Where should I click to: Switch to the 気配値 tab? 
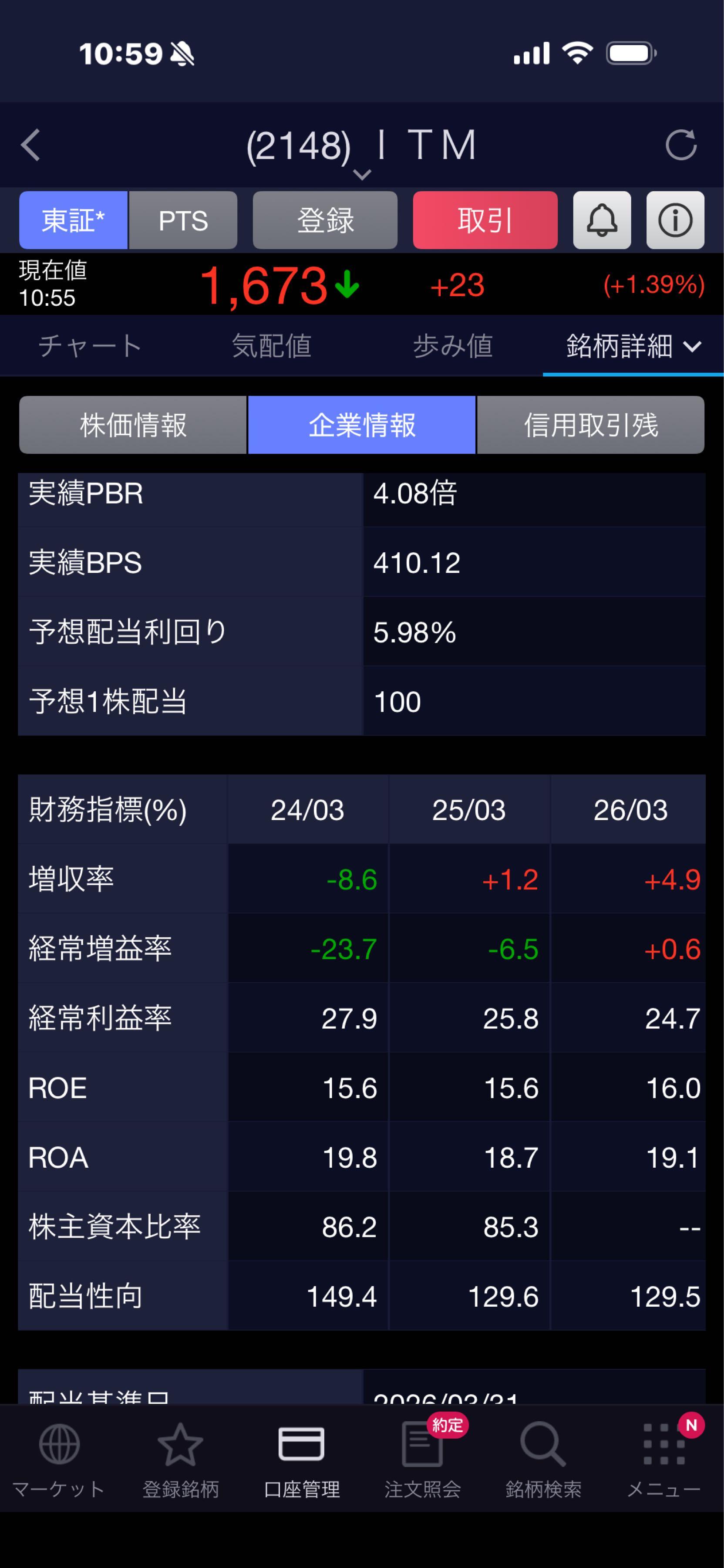[x=271, y=346]
